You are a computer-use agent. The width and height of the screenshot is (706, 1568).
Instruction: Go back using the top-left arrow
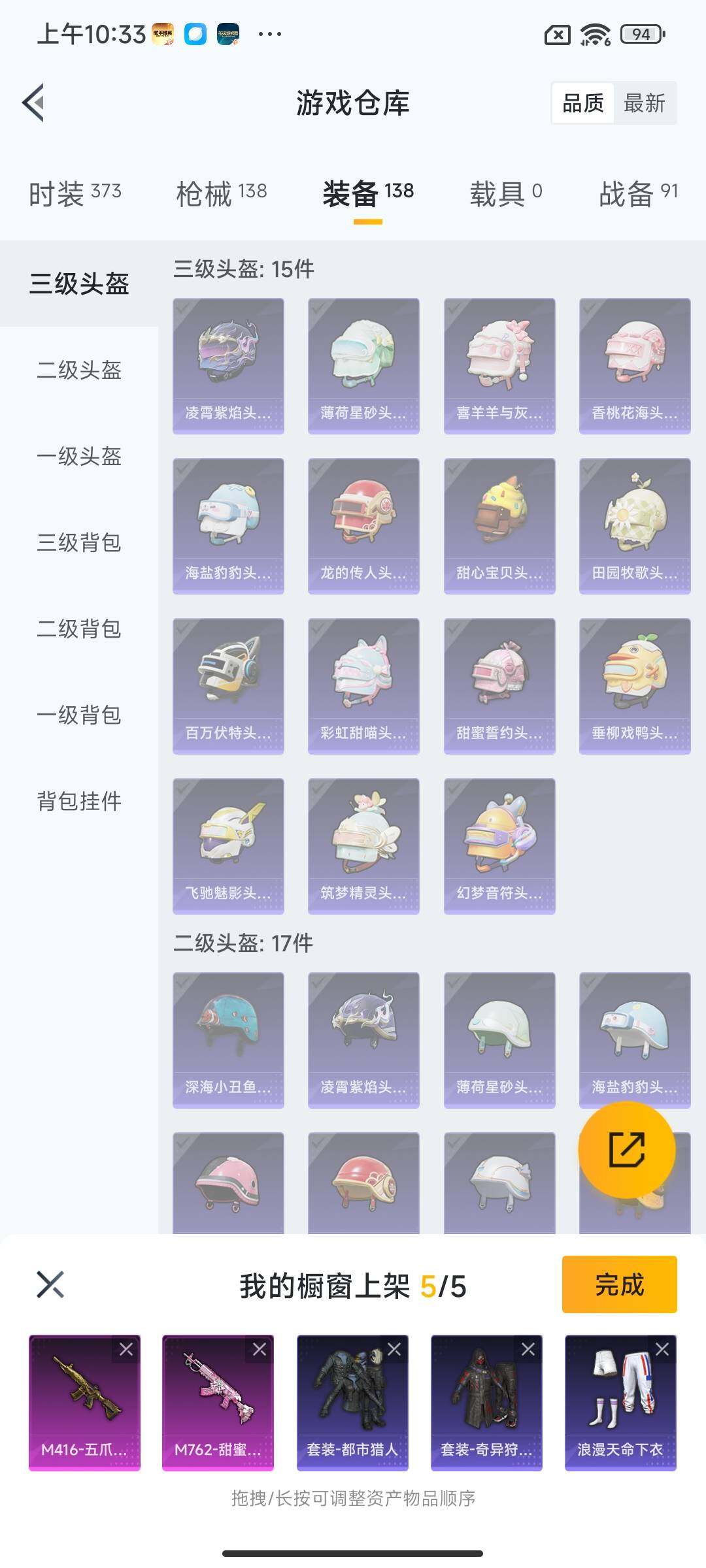[34, 103]
